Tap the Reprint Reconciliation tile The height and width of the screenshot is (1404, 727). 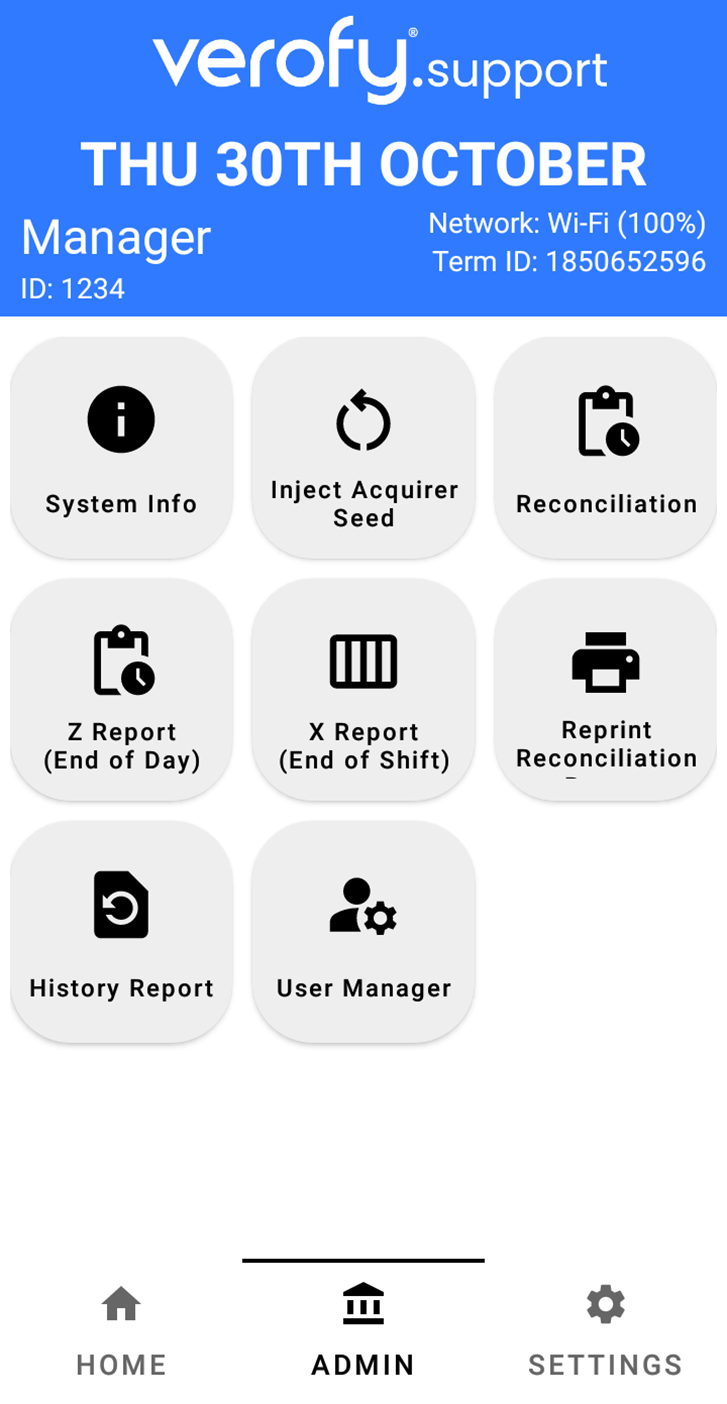click(605, 689)
